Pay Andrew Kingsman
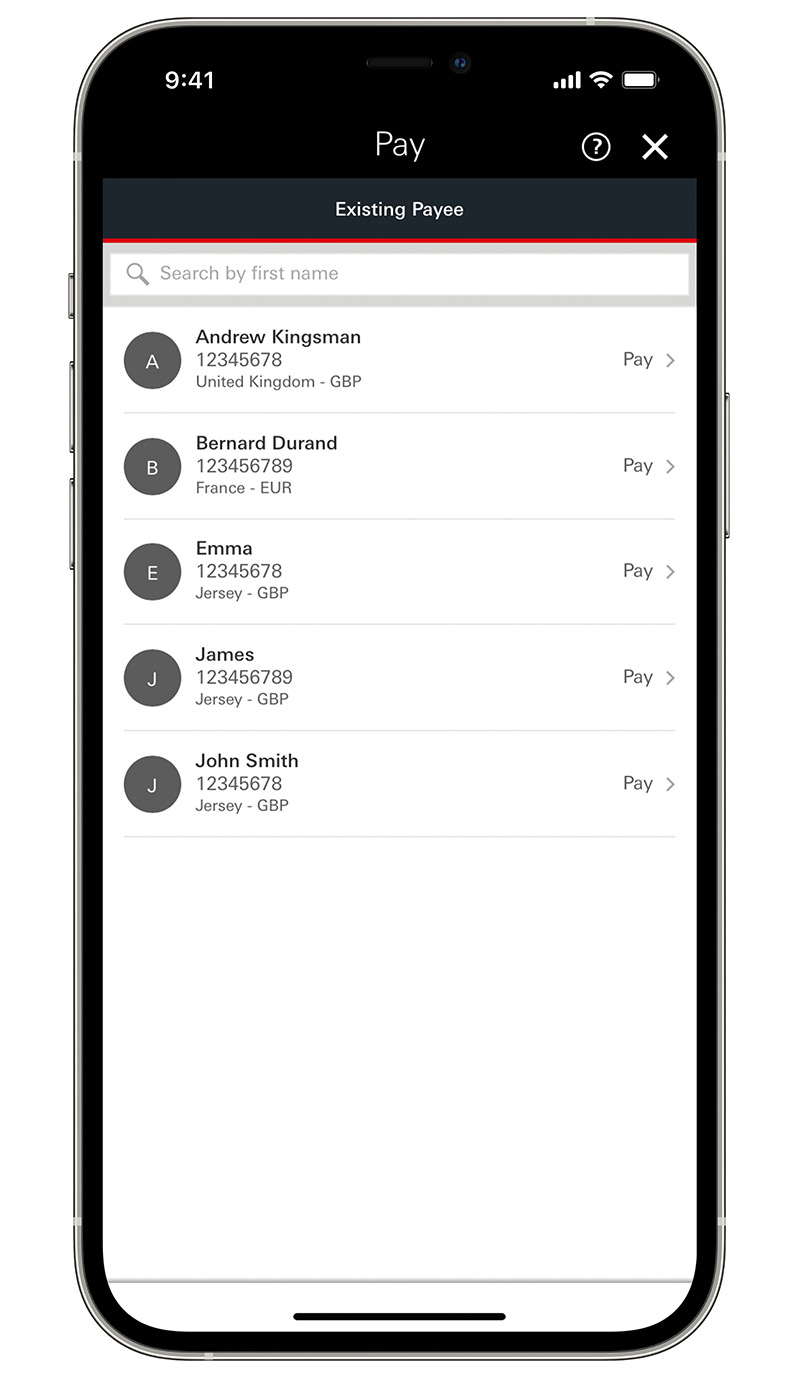This screenshot has height=1378, width=800. click(x=648, y=360)
